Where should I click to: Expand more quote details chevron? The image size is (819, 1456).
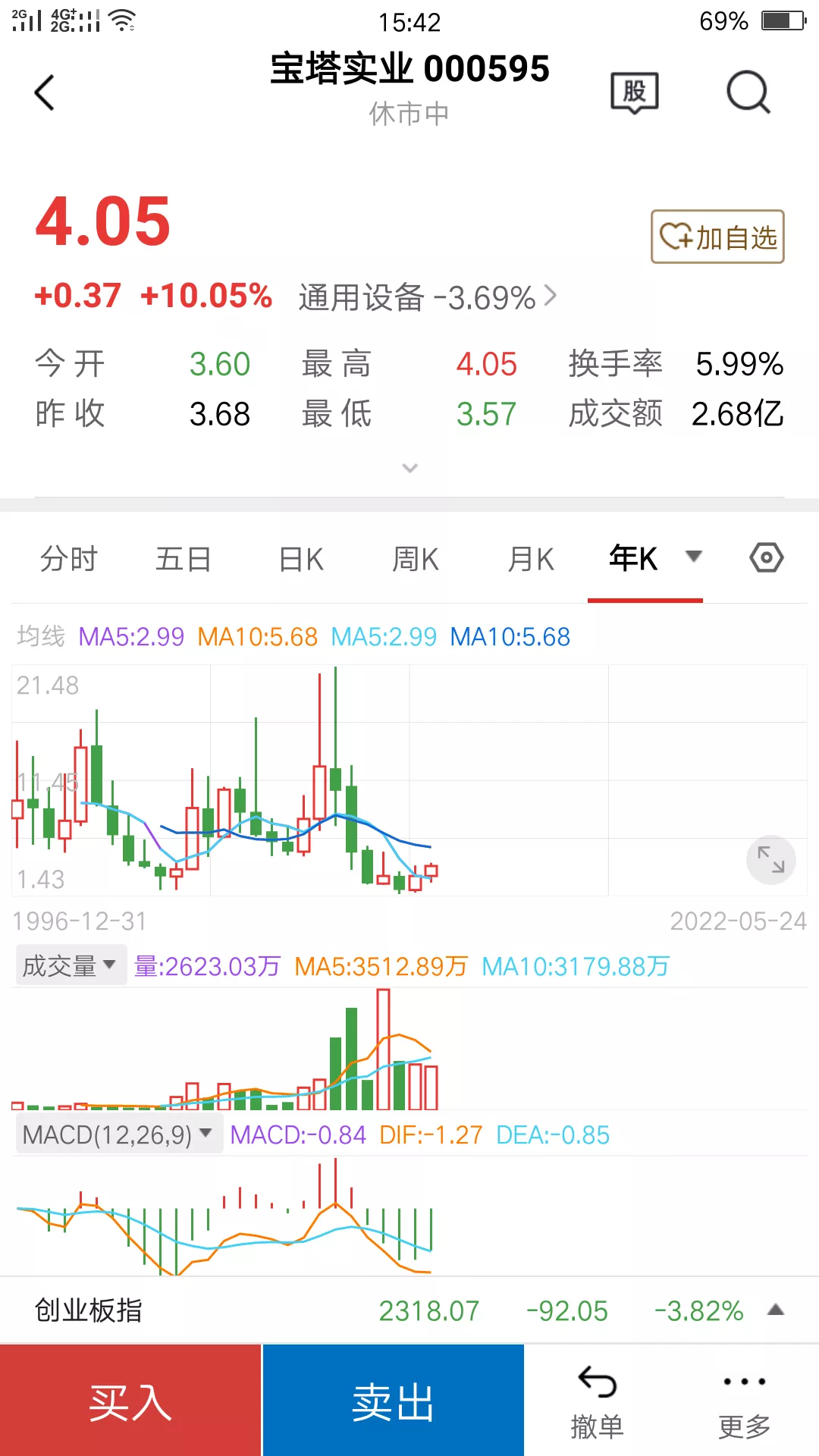point(409,468)
